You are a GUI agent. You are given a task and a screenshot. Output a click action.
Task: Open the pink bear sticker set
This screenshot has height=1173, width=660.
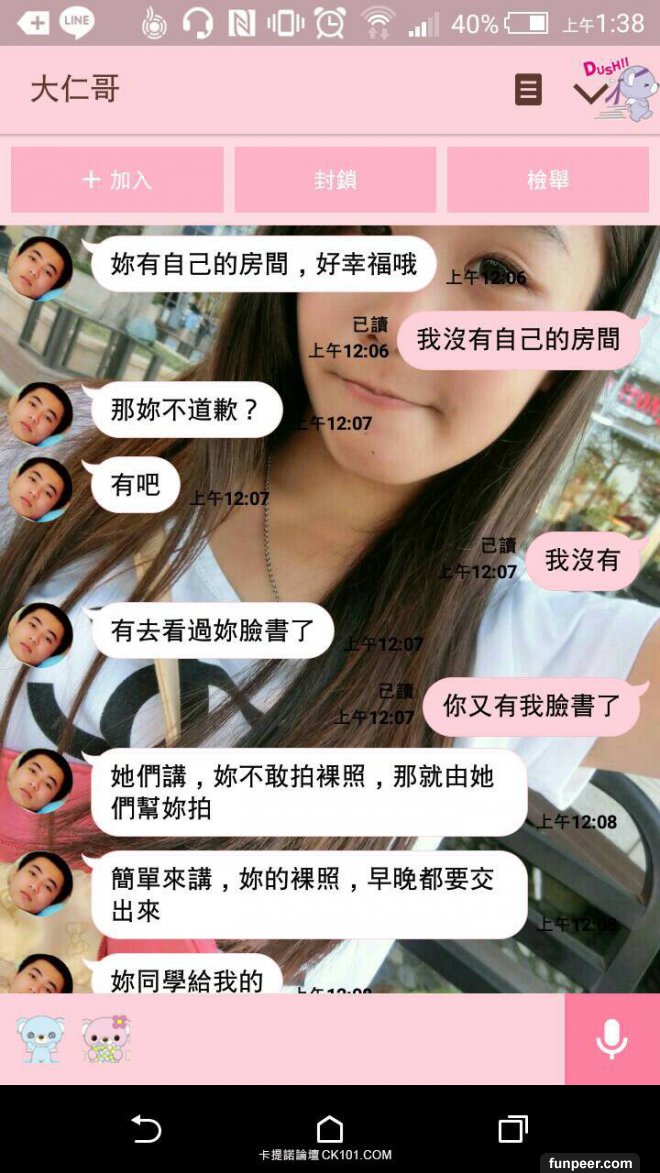(106, 1039)
